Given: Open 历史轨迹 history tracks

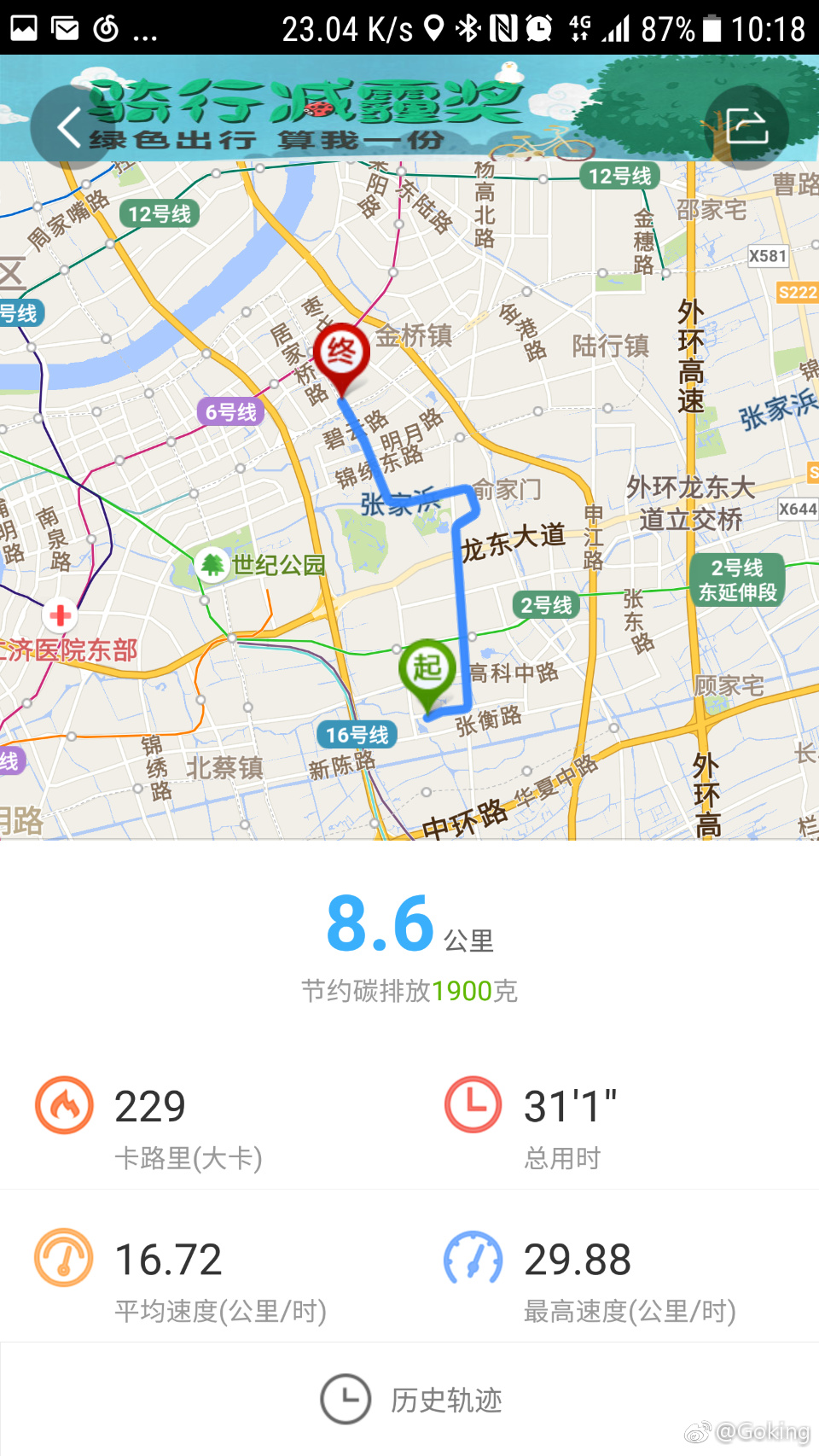Looking at the screenshot, I should (409, 1400).
